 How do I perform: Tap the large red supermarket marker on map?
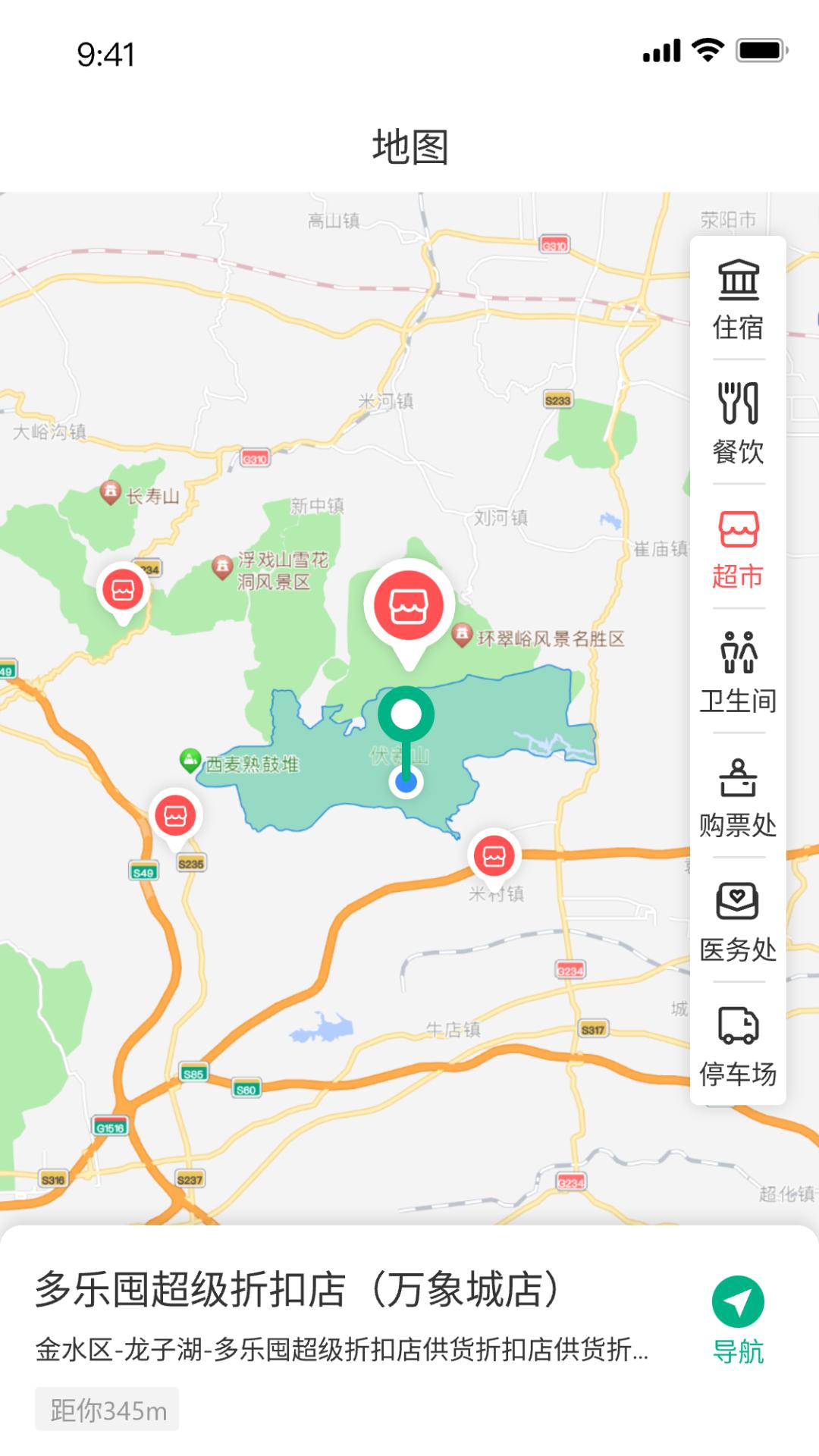408,603
